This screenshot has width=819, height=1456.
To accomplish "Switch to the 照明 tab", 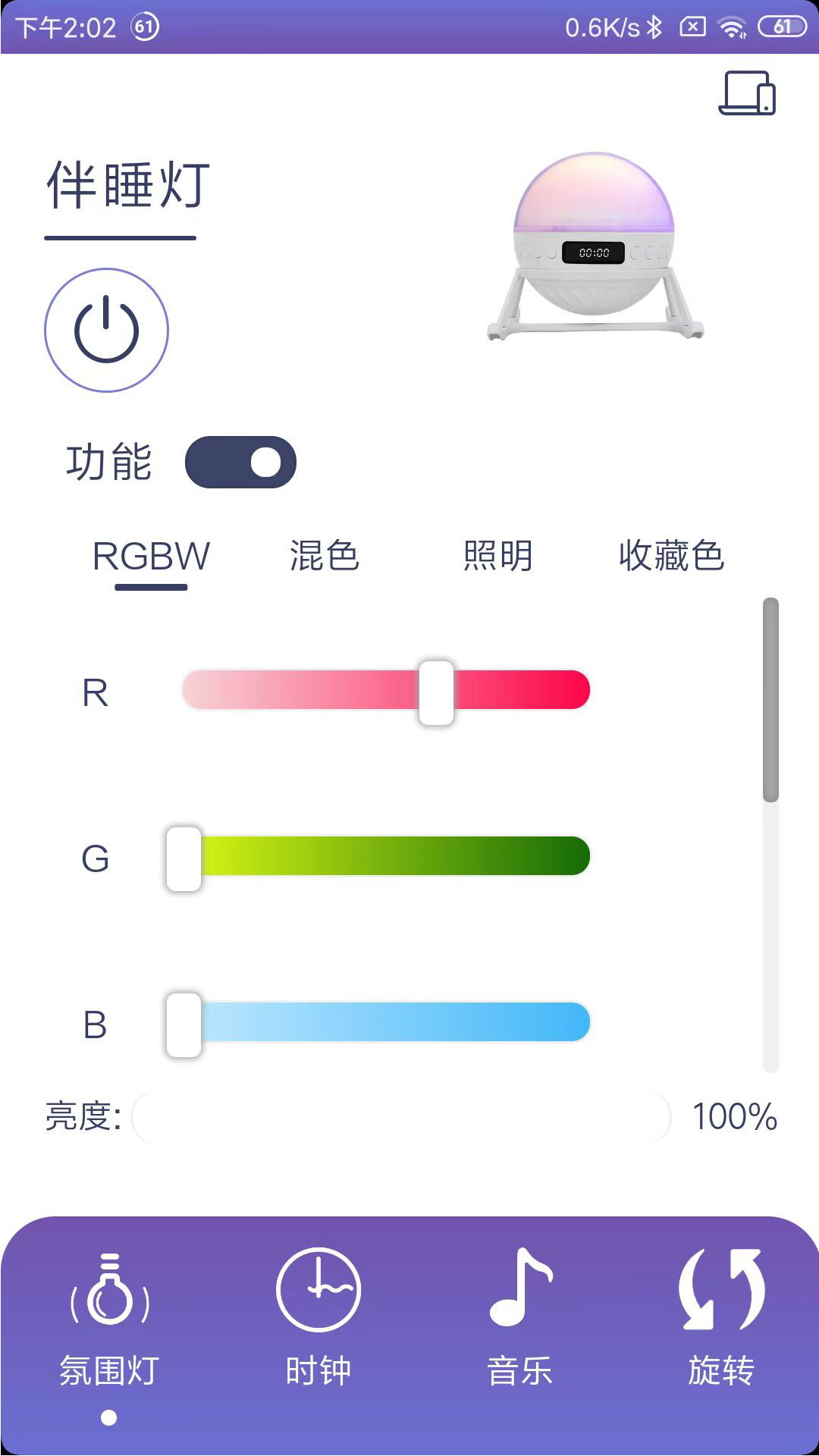I will point(498,556).
